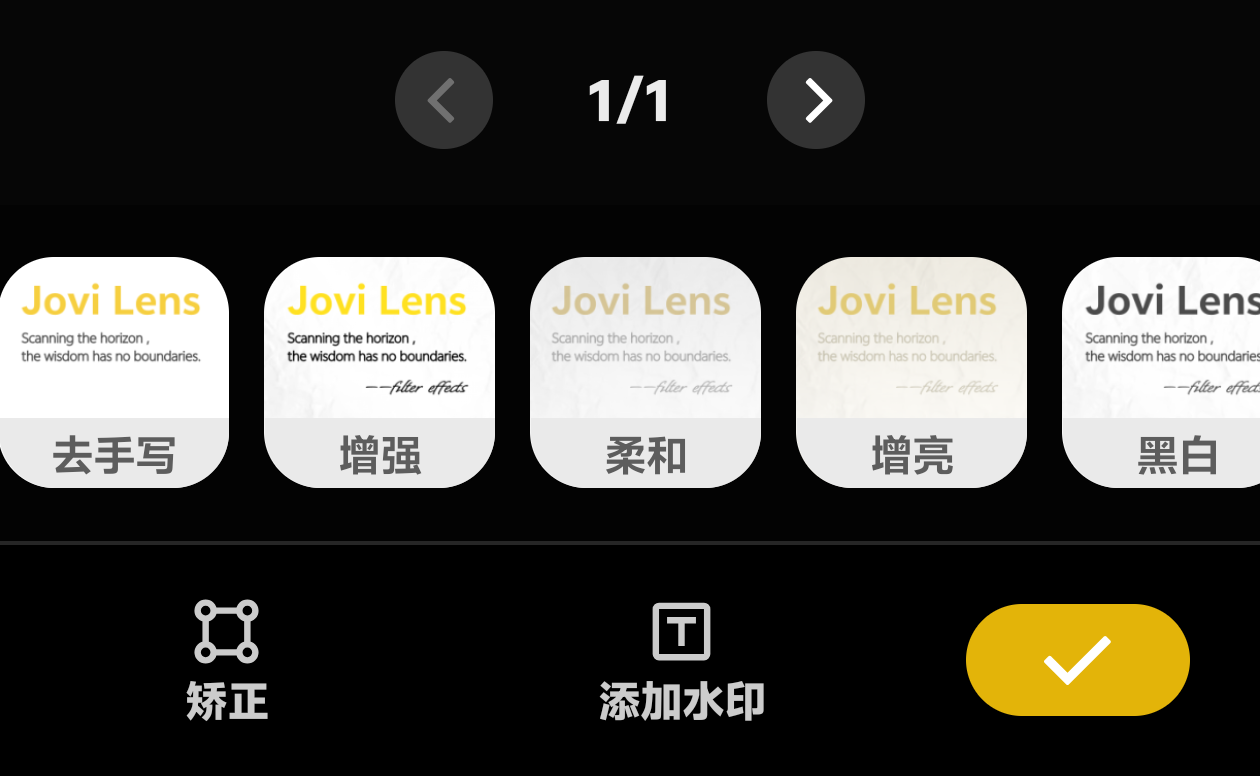Confirm with the yellow checkmark button
The width and height of the screenshot is (1260, 776).
tap(1077, 660)
